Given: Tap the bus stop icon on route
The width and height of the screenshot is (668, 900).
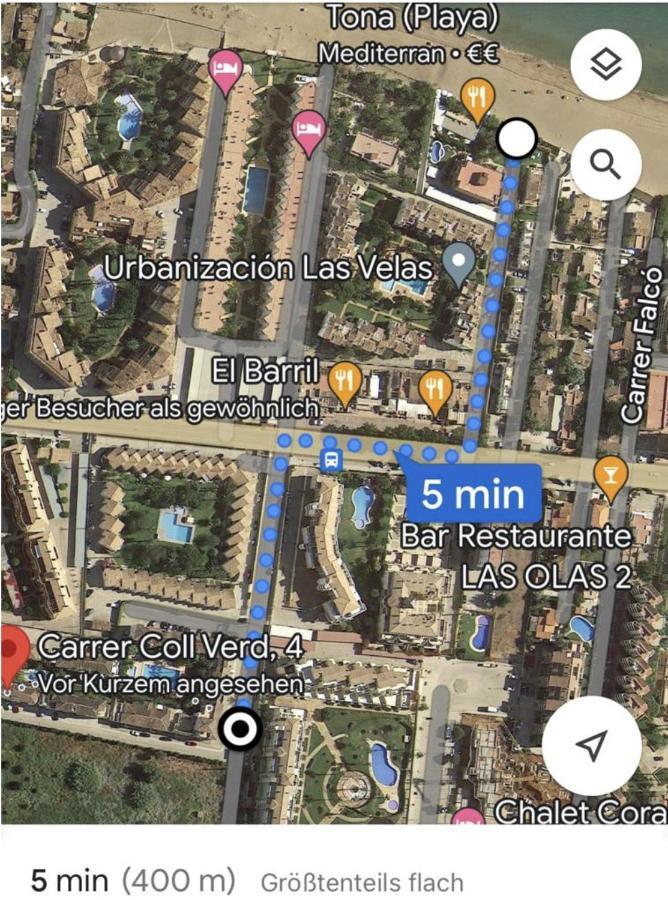Looking at the screenshot, I should point(330,460).
